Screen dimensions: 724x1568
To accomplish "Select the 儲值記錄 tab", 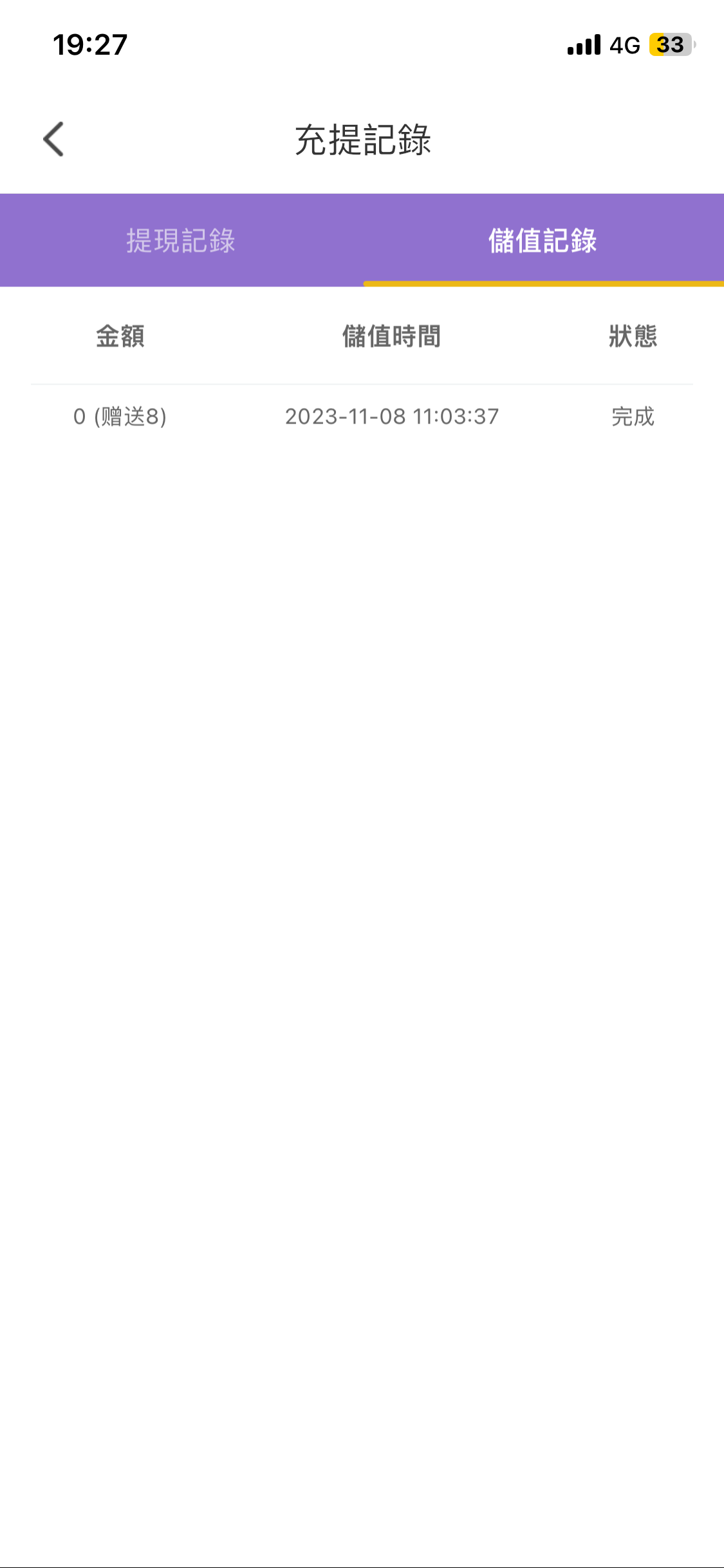I will [543, 240].
